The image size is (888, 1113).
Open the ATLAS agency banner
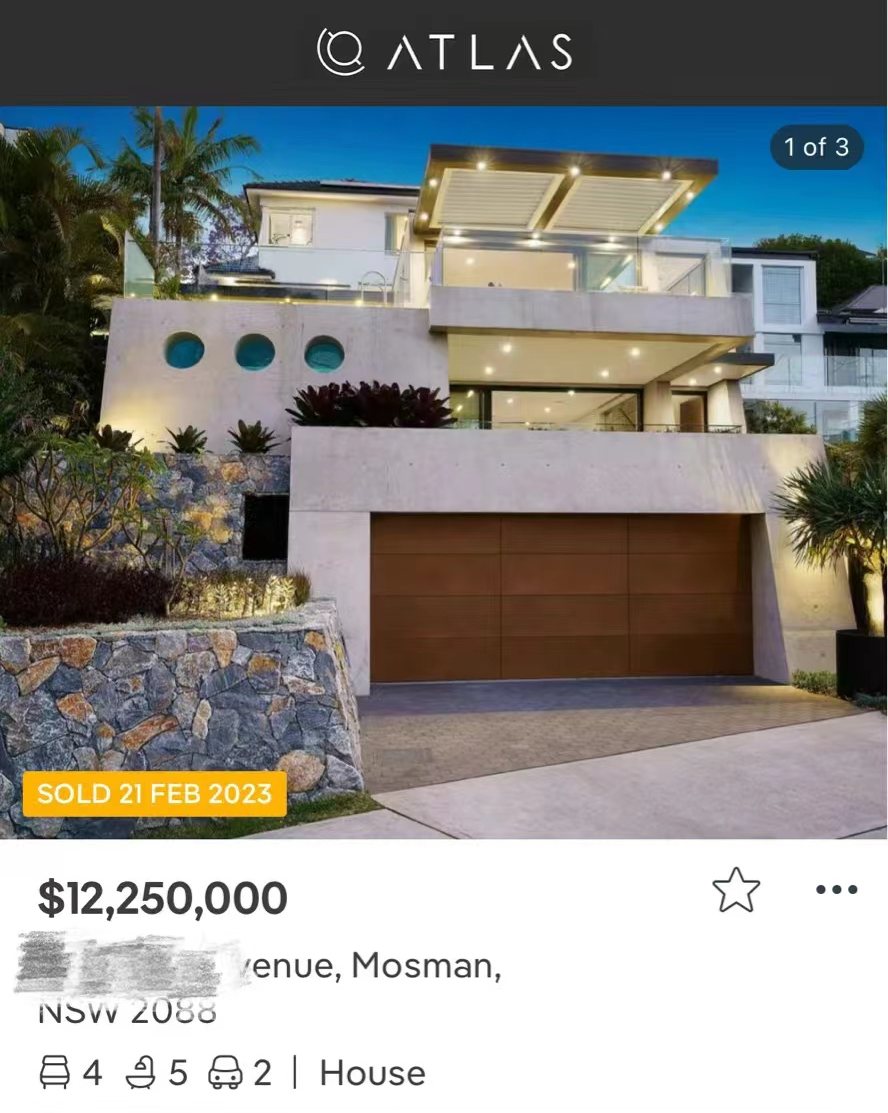pyautogui.click(x=444, y=52)
